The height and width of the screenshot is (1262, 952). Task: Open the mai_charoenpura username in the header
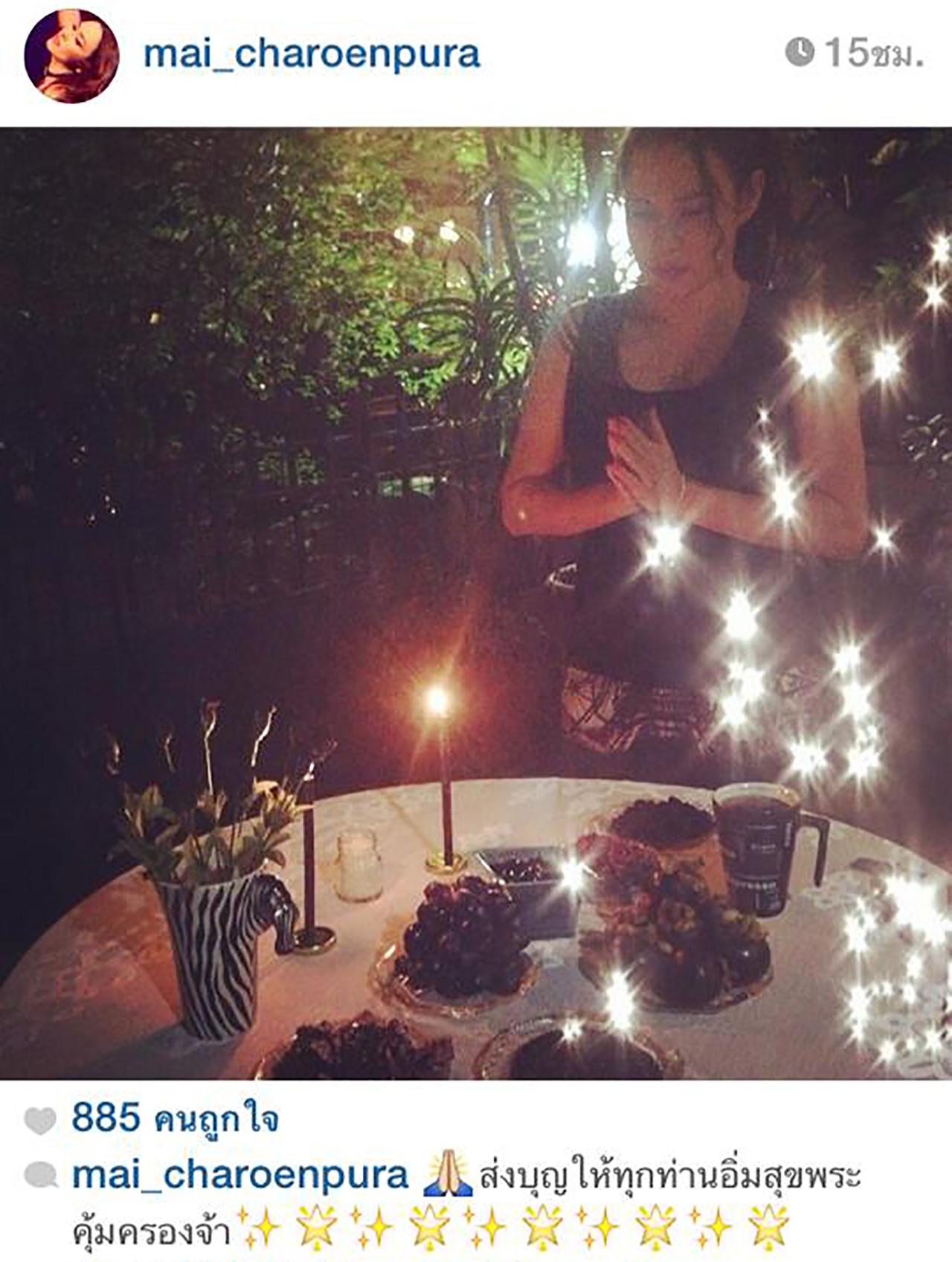[312, 54]
